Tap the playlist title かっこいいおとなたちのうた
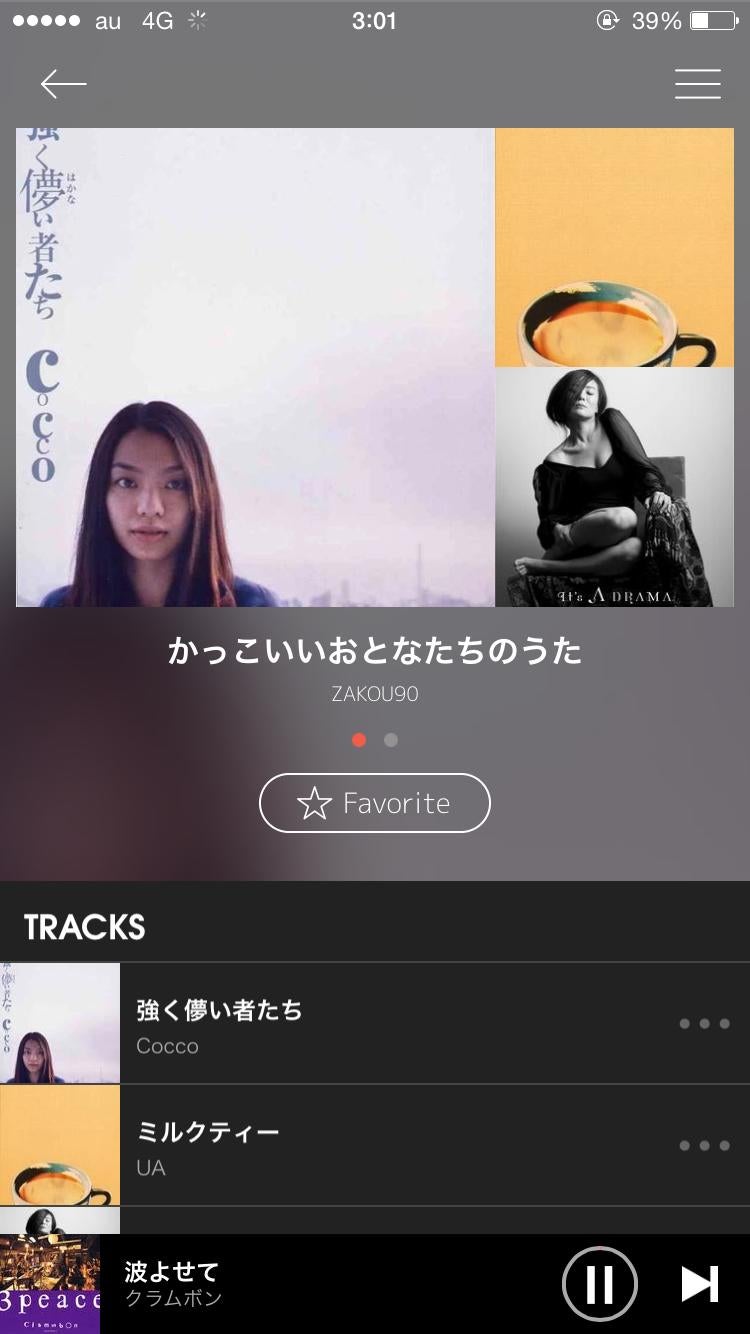 [x=375, y=651]
